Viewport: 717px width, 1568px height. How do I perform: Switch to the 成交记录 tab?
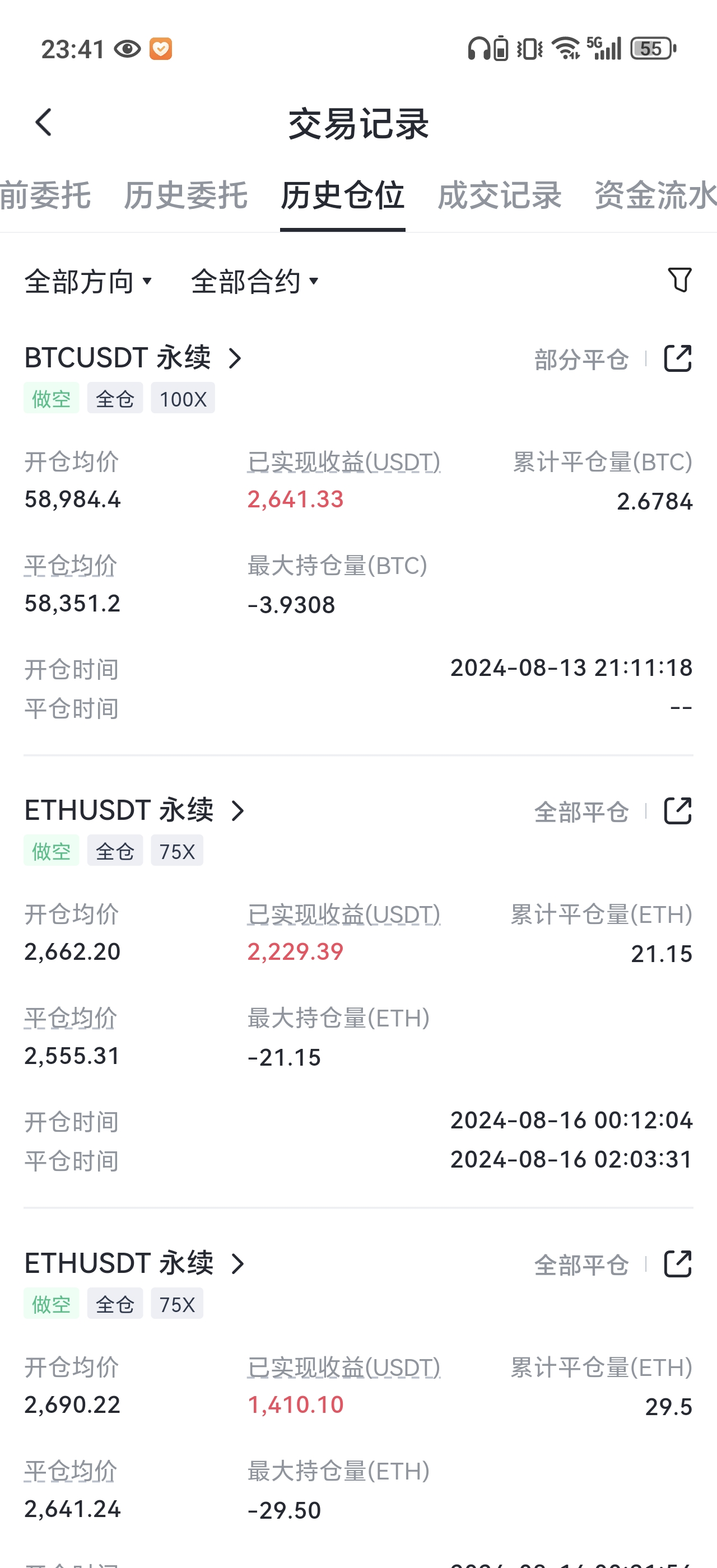coord(499,196)
